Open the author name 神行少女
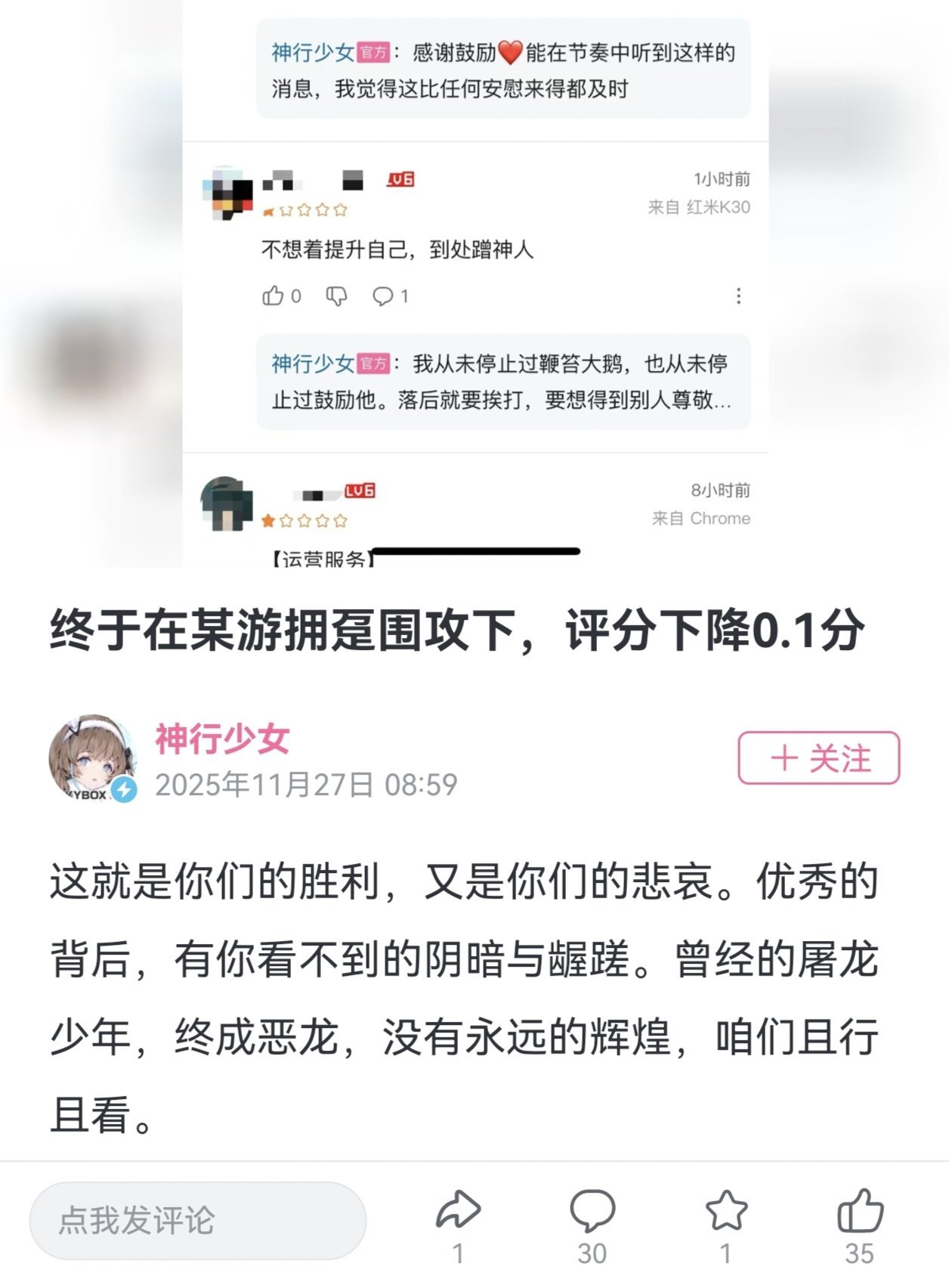 (222, 738)
